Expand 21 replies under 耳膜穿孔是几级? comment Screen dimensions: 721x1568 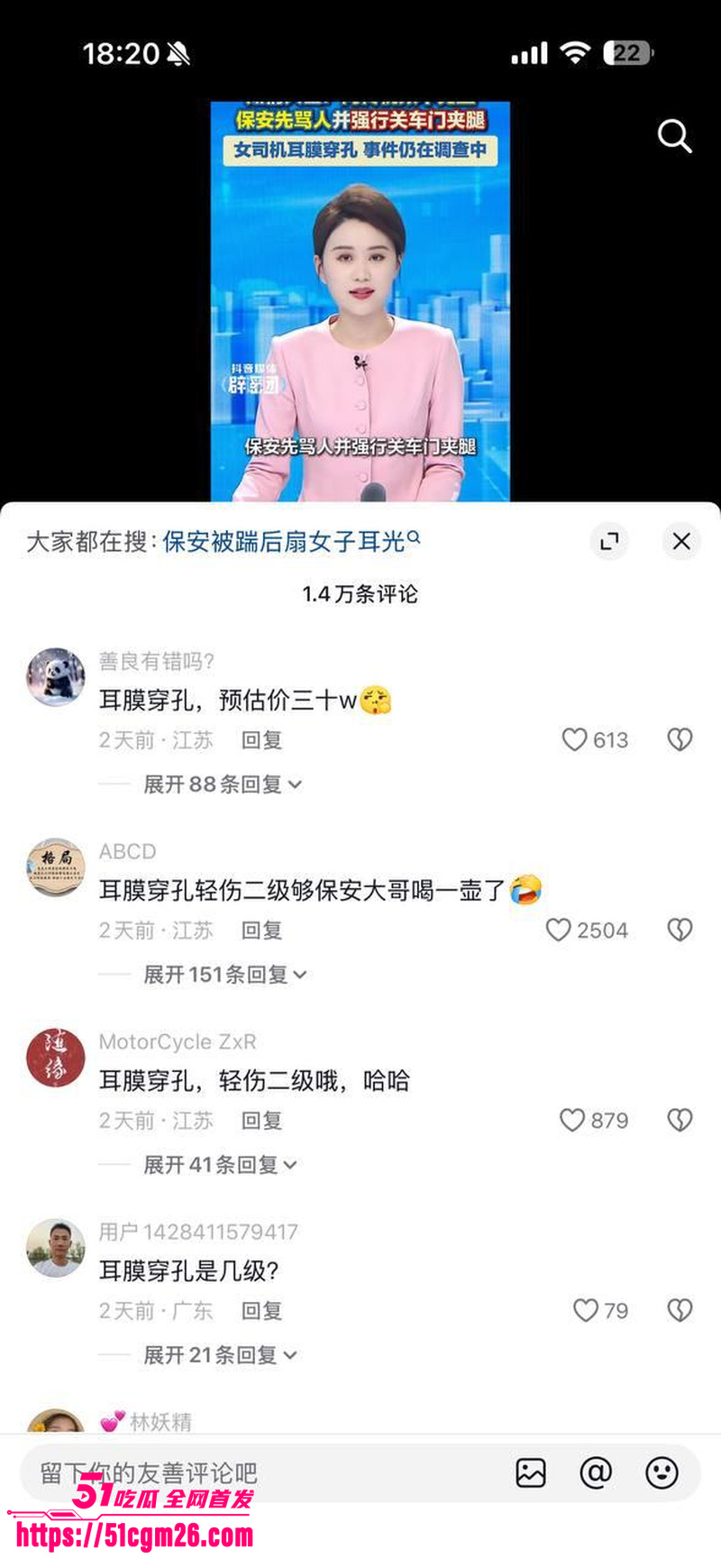pos(219,1355)
